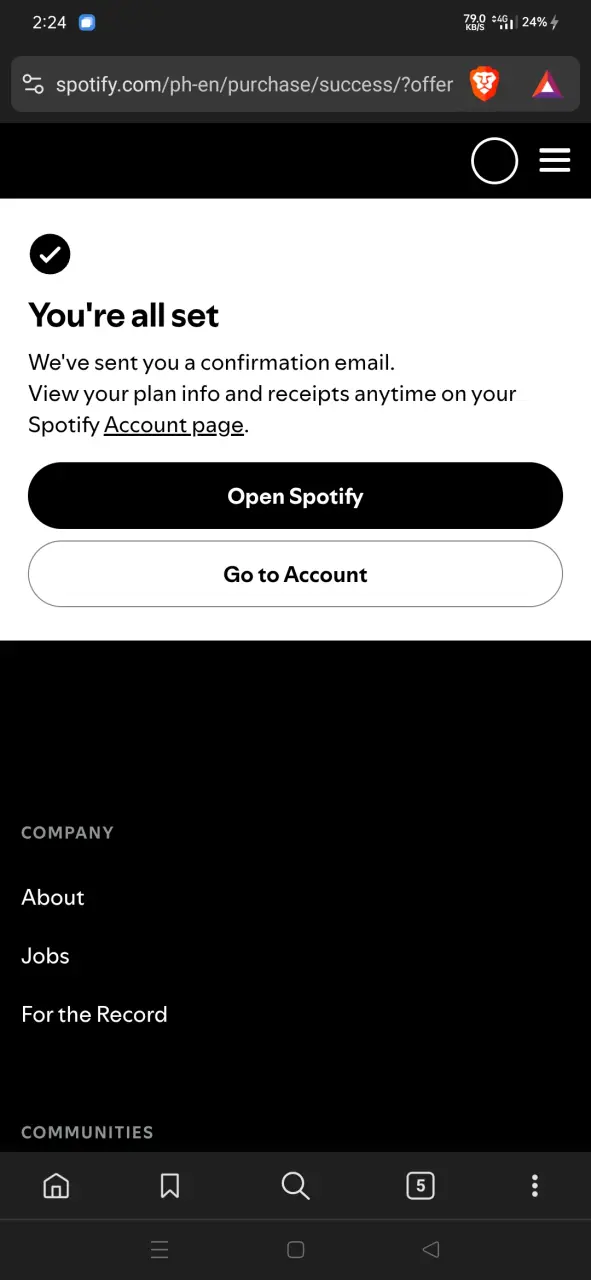Tap the Open Spotify button
The width and height of the screenshot is (591, 1280).
(295, 496)
